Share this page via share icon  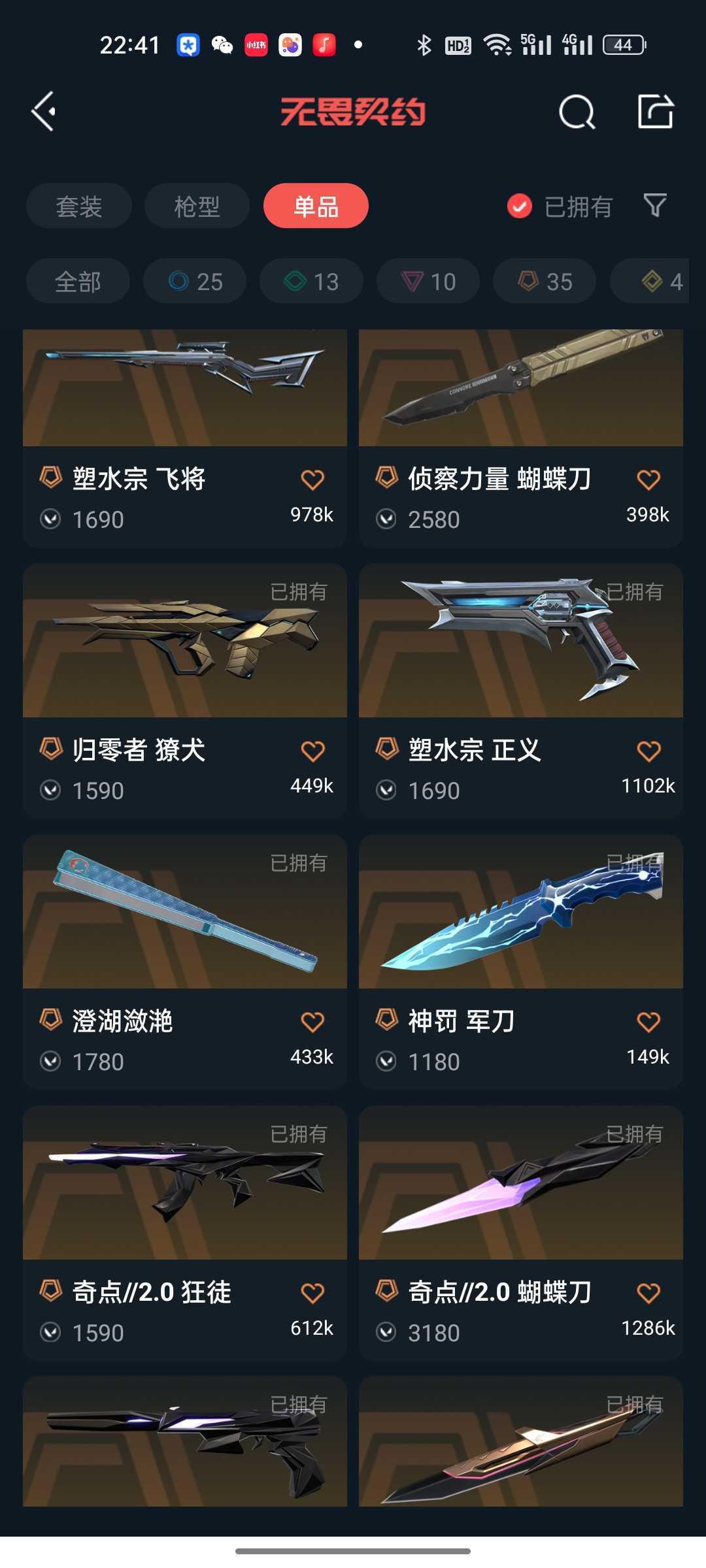point(655,112)
